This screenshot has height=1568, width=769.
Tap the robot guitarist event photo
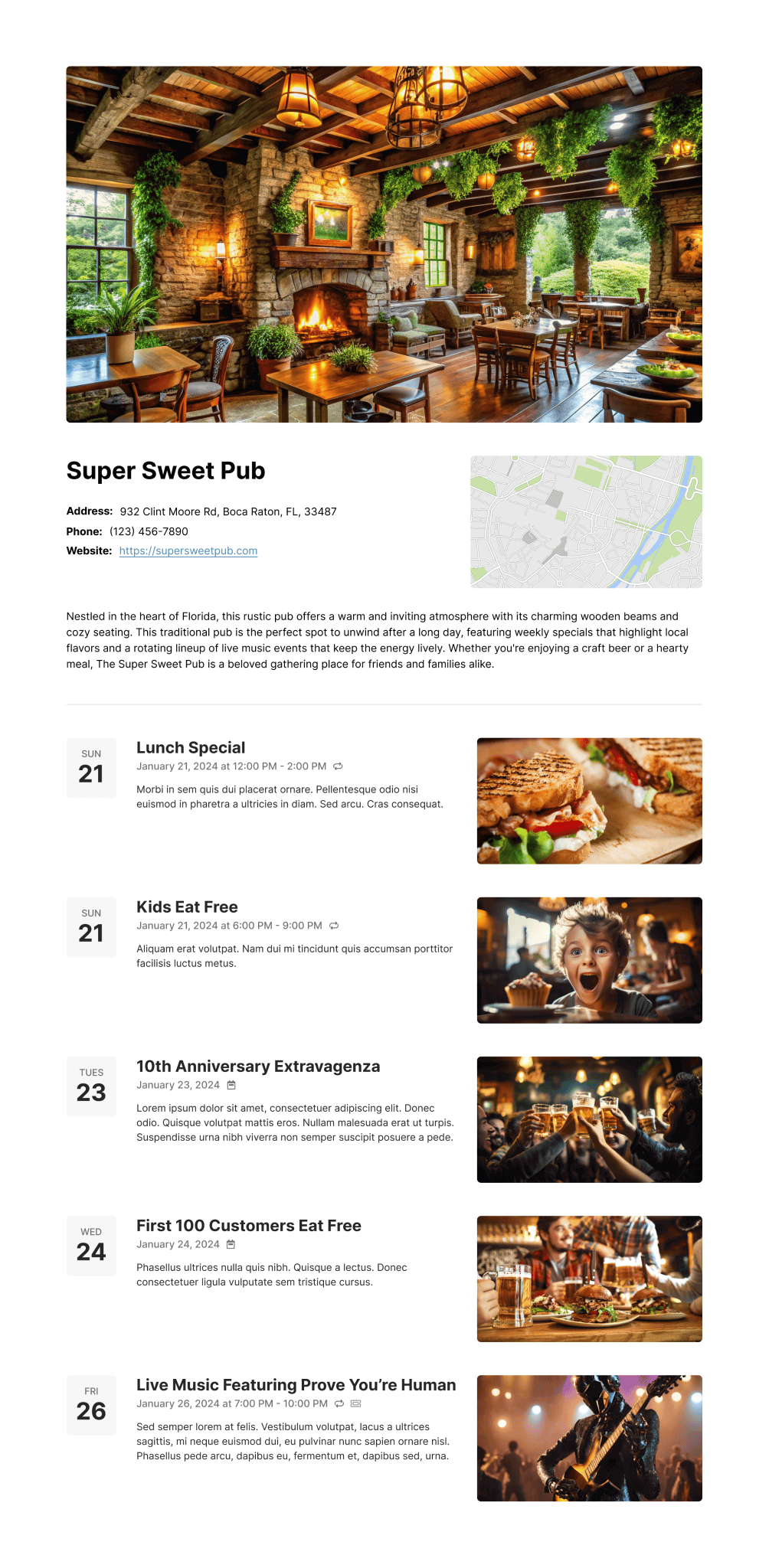(x=589, y=1438)
